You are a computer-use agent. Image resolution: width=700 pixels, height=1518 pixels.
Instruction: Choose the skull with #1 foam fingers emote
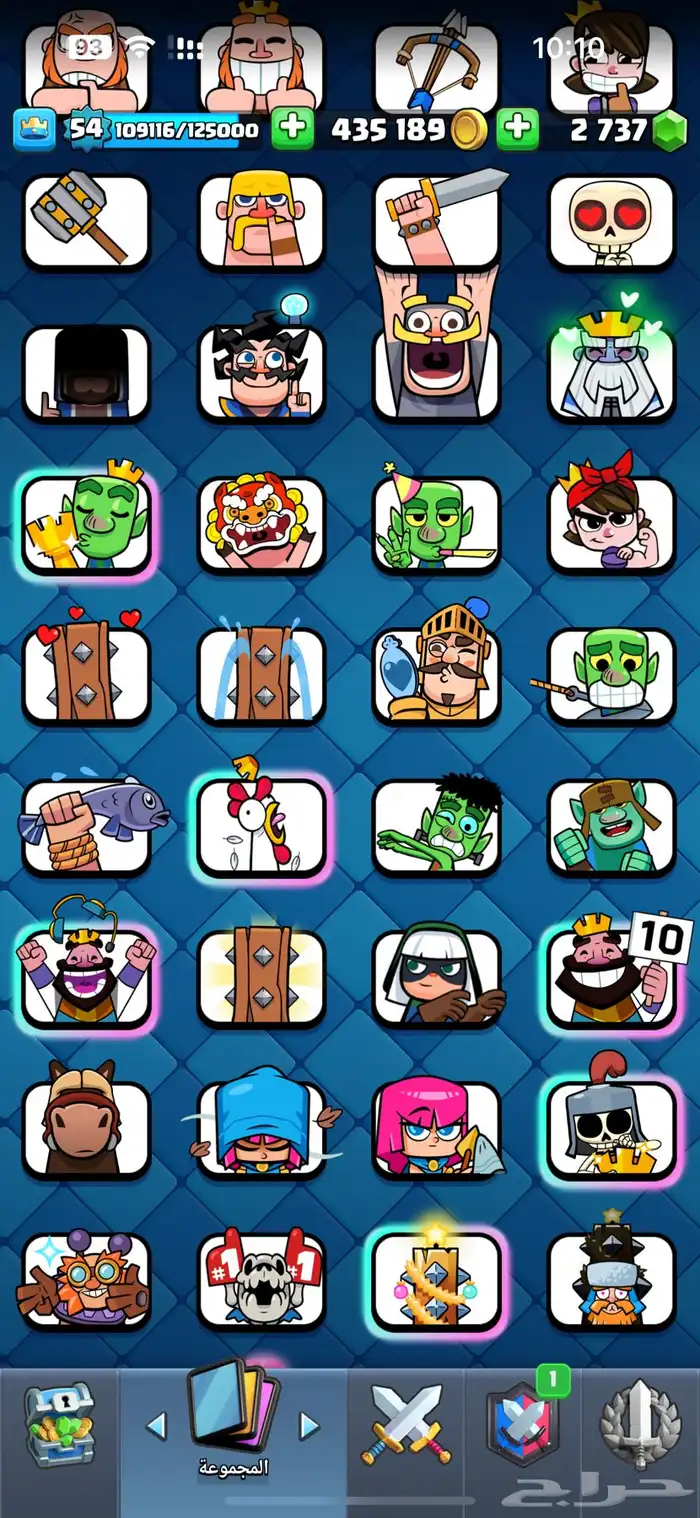coord(261,1279)
